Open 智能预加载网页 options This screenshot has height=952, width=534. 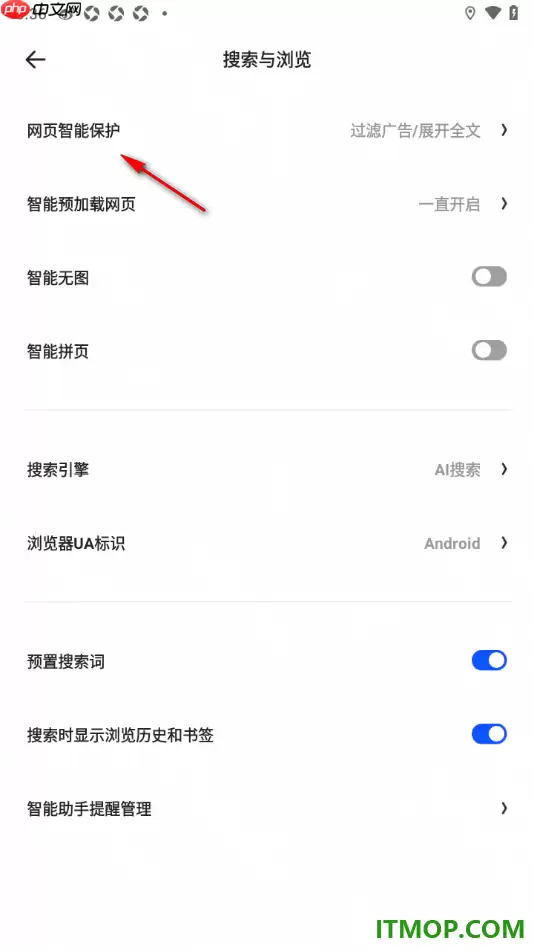pyautogui.click(x=267, y=204)
